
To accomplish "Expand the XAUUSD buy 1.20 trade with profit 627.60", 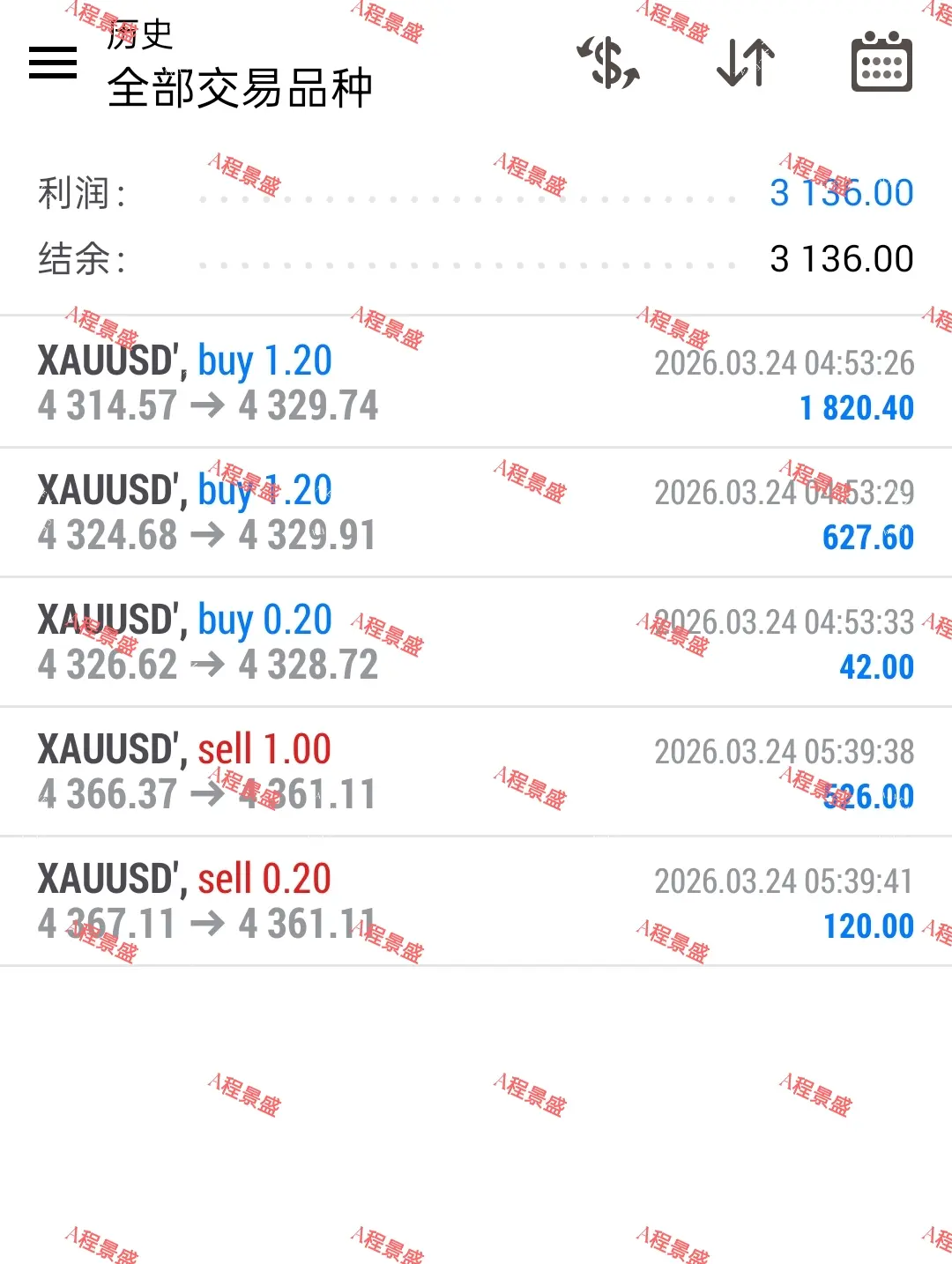I will point(476,512).
